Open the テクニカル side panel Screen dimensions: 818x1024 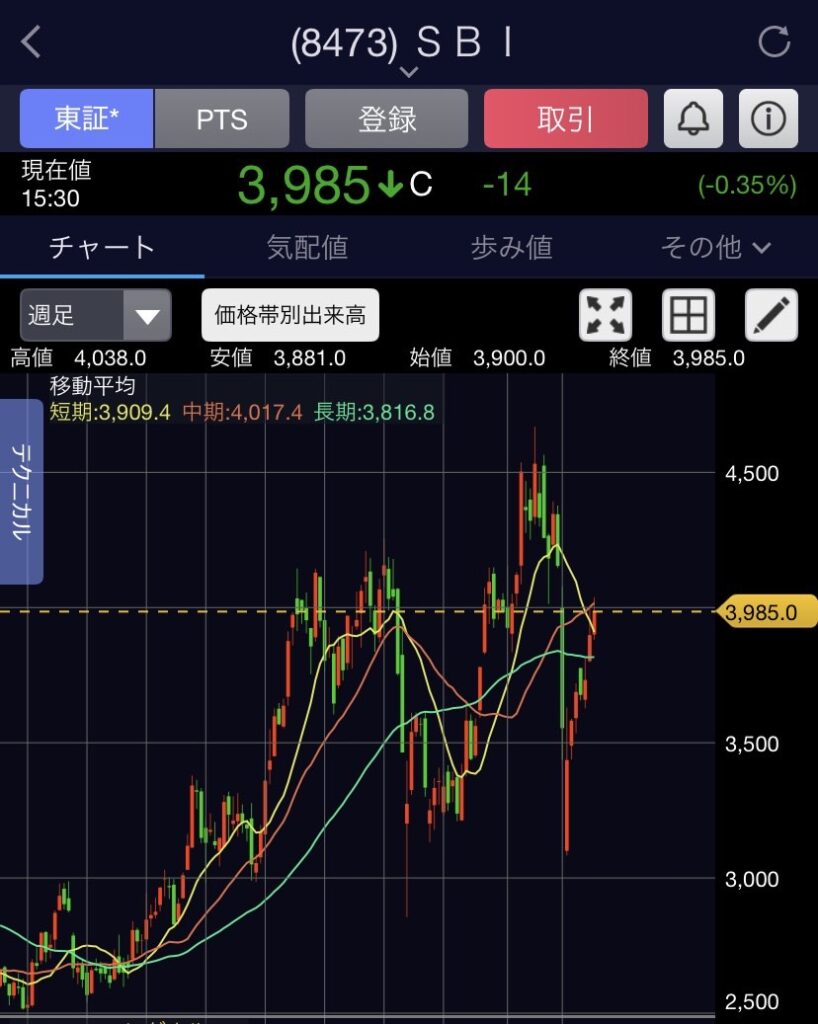(x=20, y=491)
